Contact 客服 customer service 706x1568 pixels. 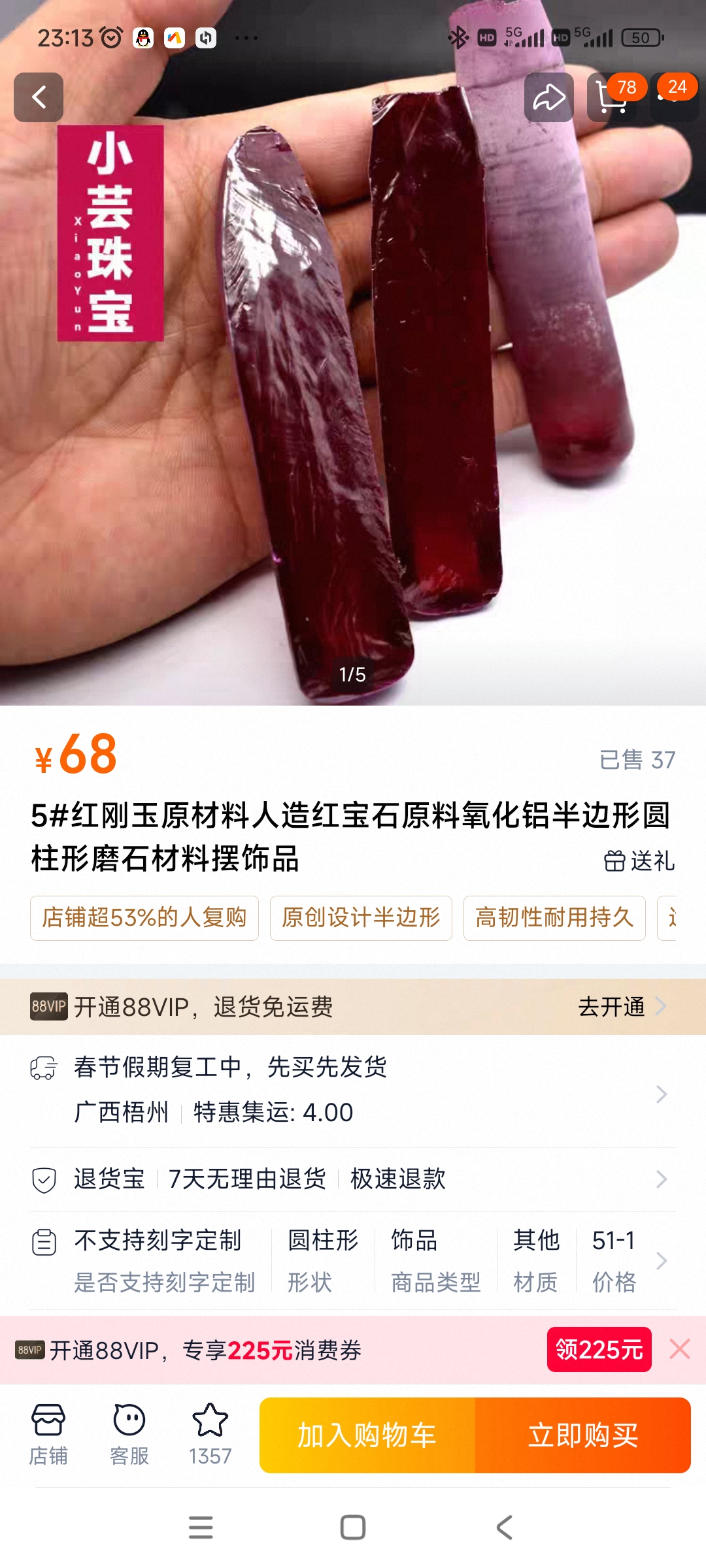coord(129,1434)
